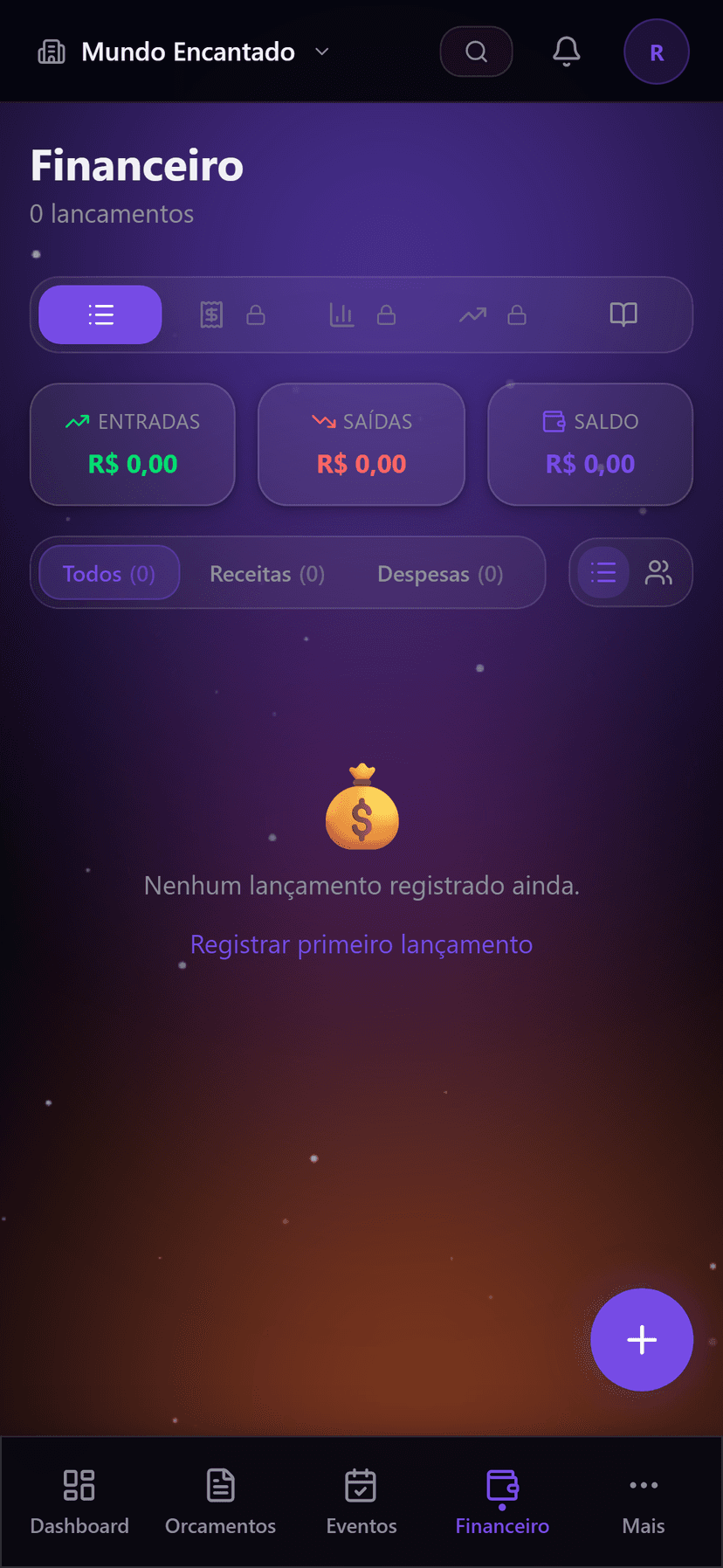Open the search icon in the top bar
This screenshot has height=1568, width=723.
click(x=476, y=51)
